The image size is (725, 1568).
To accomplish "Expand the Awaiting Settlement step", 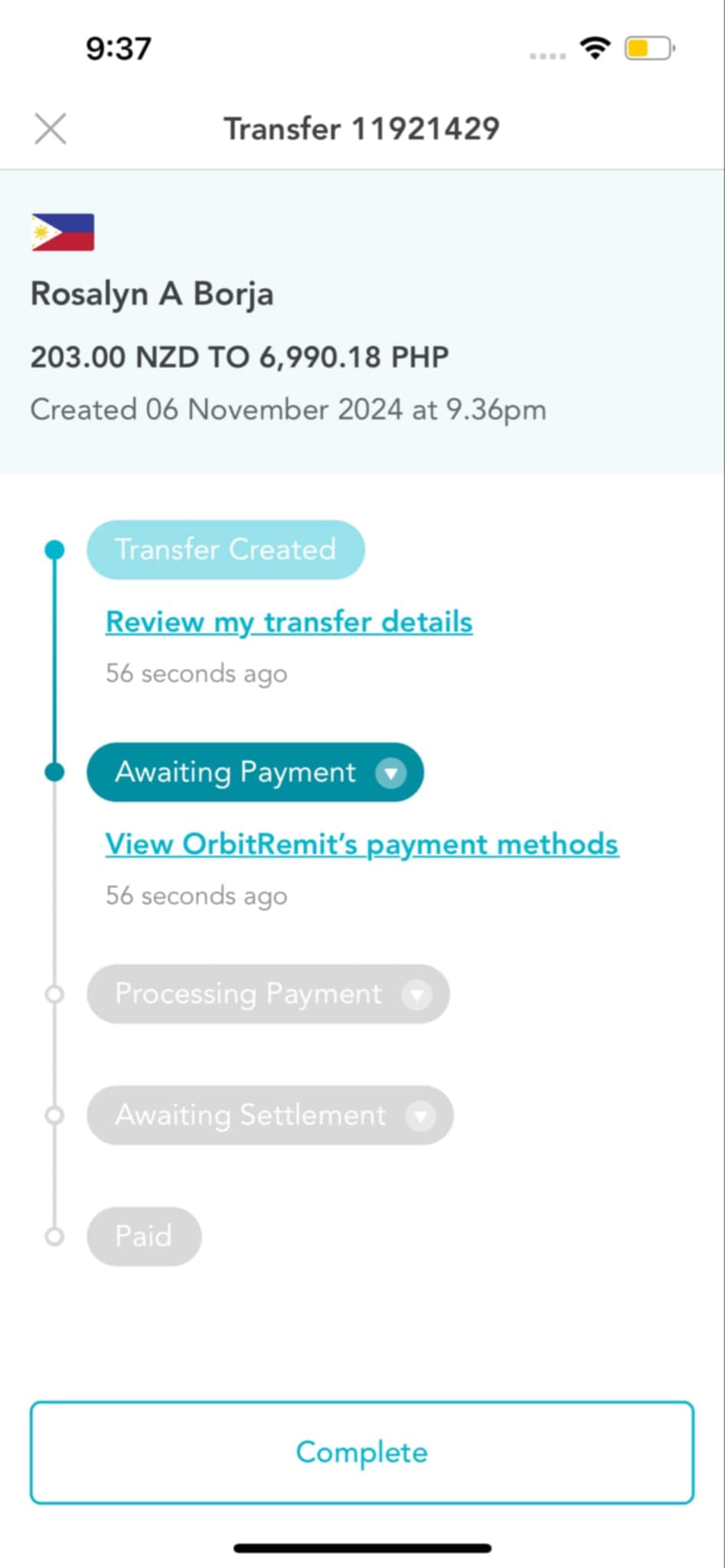I will [270, 1115].
